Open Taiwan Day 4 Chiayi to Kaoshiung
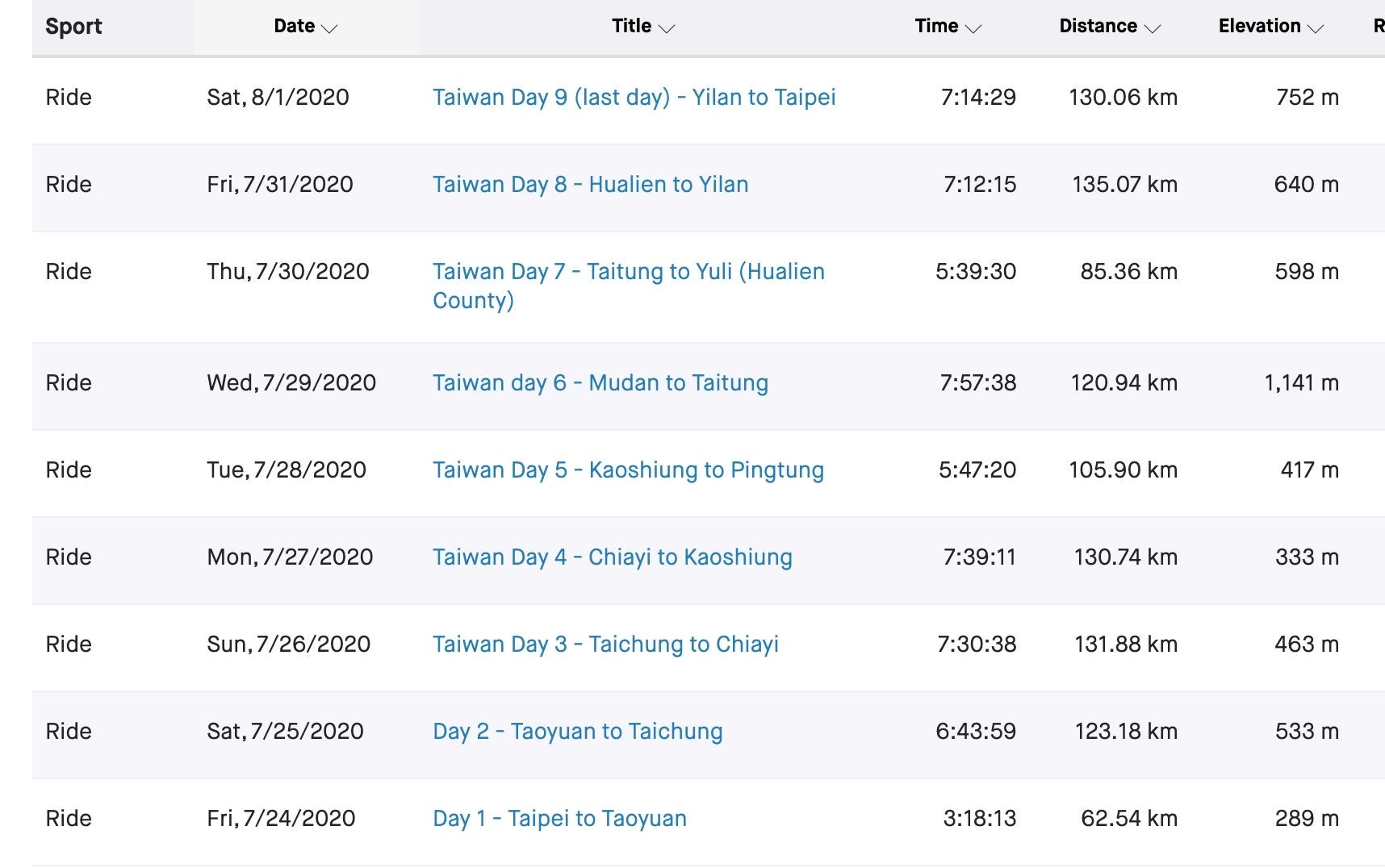Image resolution: width=1385 pixels, height=868 pixels. click(x=612, y=557)
